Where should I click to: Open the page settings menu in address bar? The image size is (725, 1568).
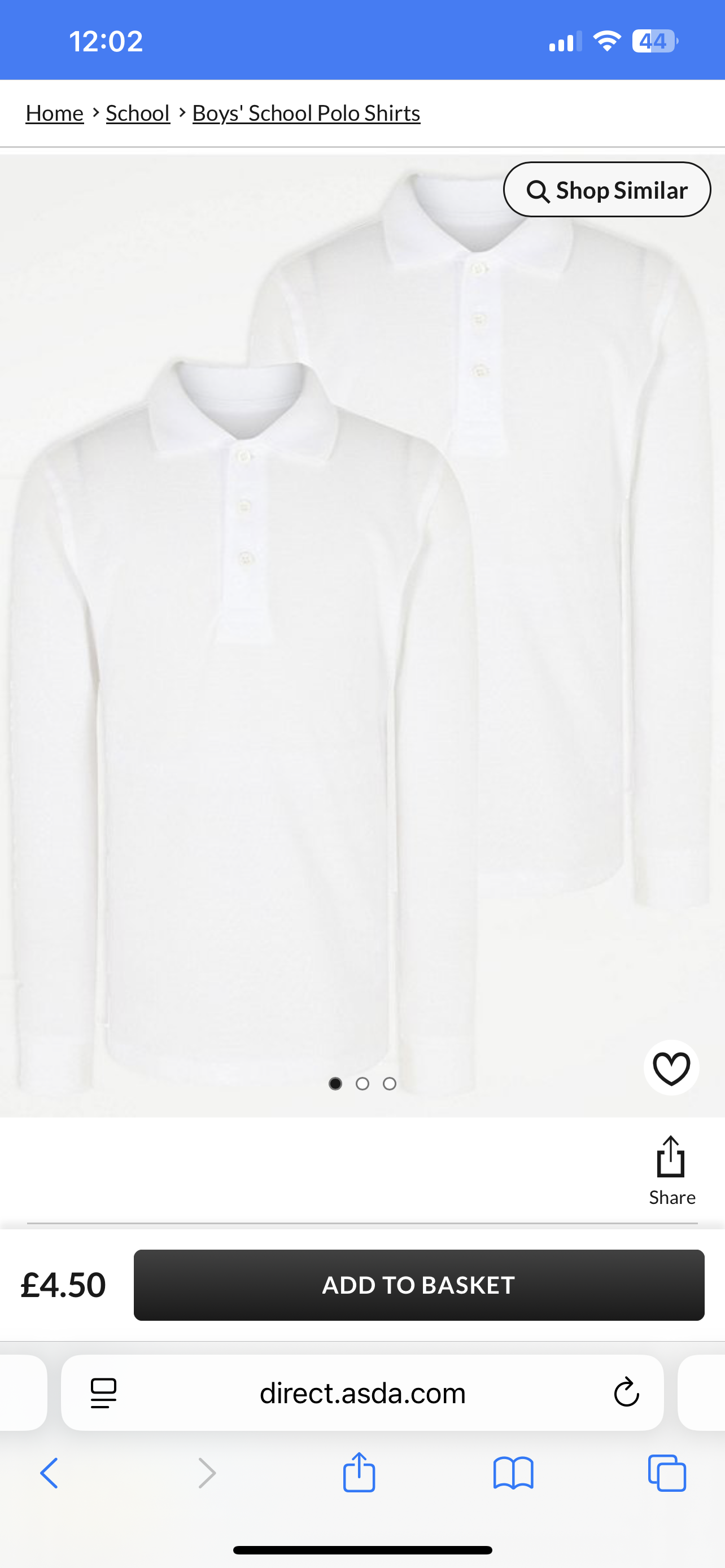103,1392
